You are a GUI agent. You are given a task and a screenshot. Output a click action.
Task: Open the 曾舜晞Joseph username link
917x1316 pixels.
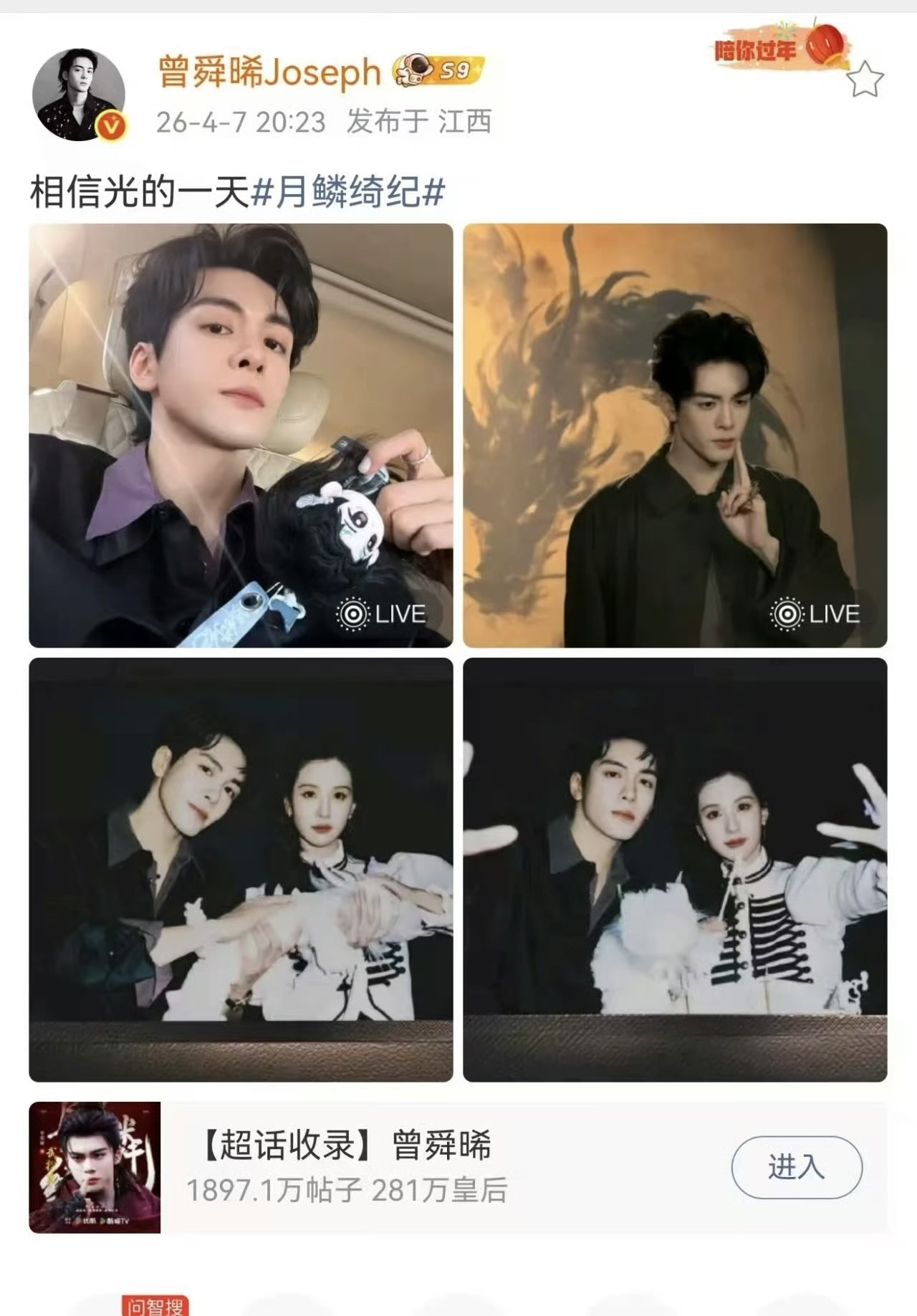[x=269, y=72]
